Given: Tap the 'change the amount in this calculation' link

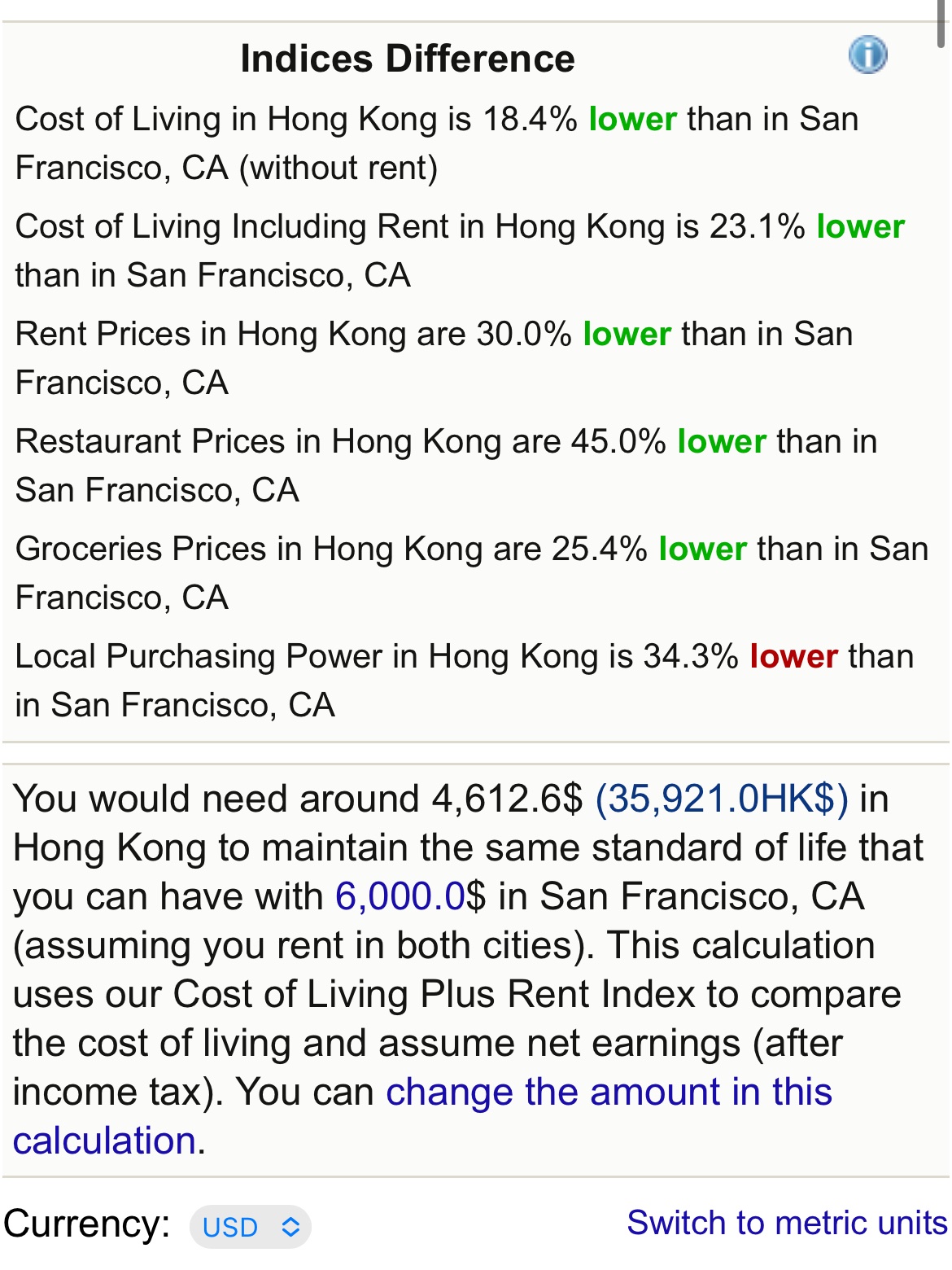Looking at the screenshot, I should [609, 1092].
